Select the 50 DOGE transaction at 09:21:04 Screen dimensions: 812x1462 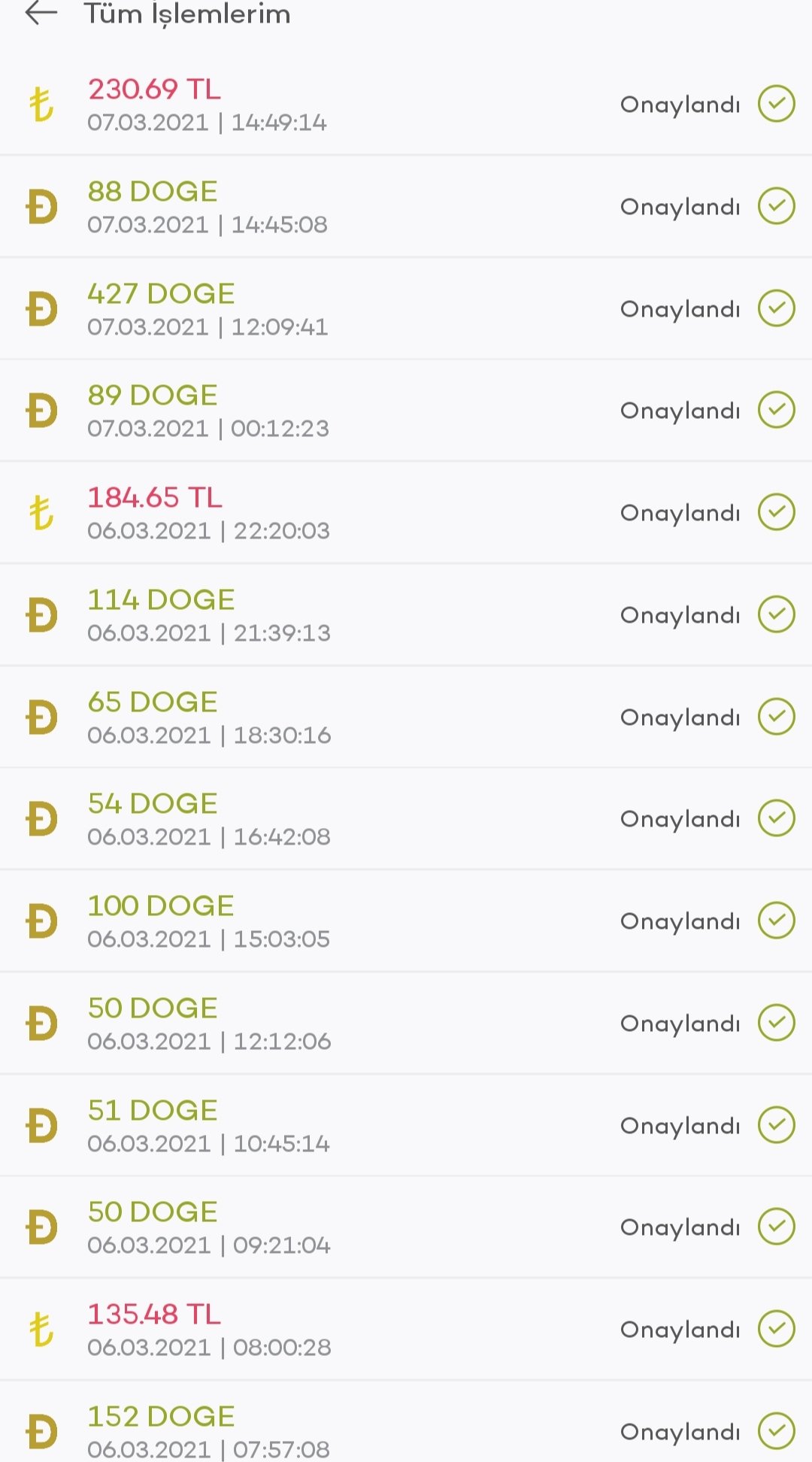pyautogui.click(x=406, y=1227)
